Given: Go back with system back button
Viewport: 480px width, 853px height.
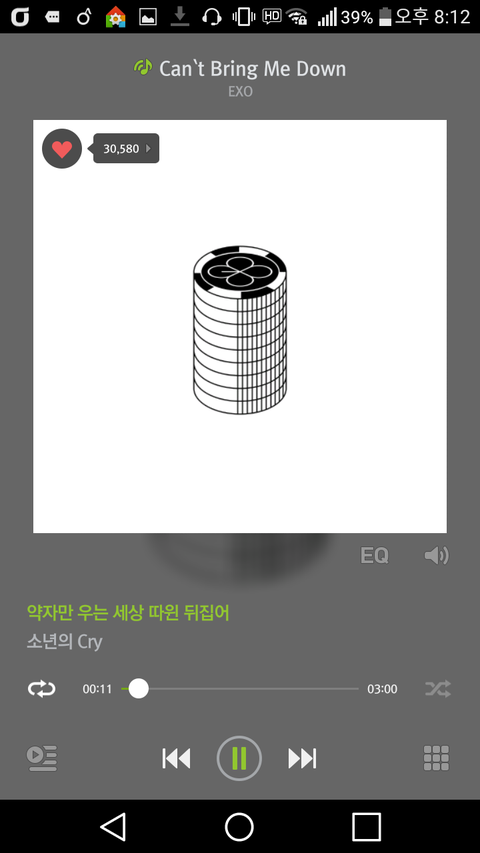Looking at the screenshot, I should pos(113,827).
